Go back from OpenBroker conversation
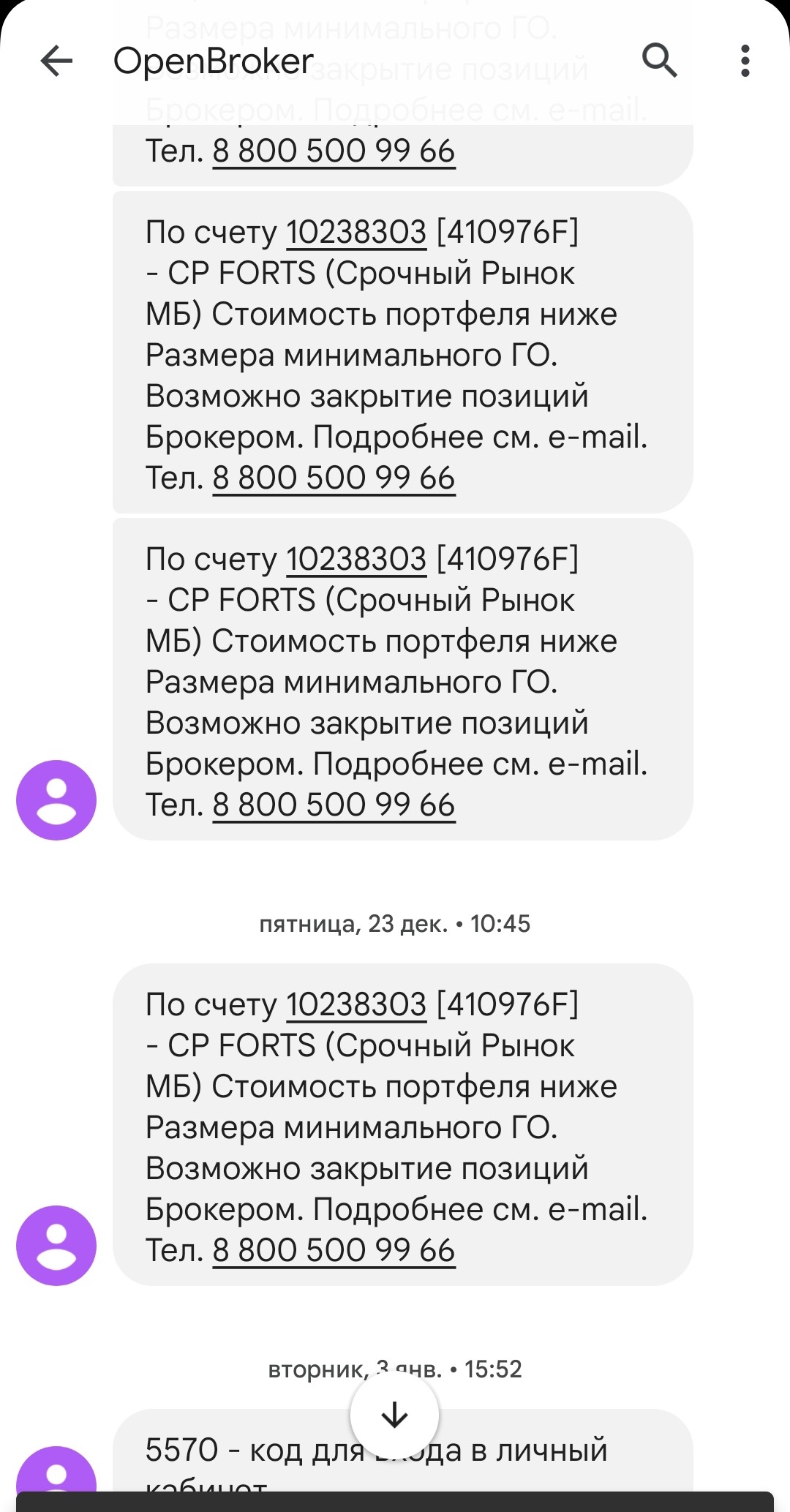The image size is (790, 1512). pyautogui.click(x=56, y=61)
